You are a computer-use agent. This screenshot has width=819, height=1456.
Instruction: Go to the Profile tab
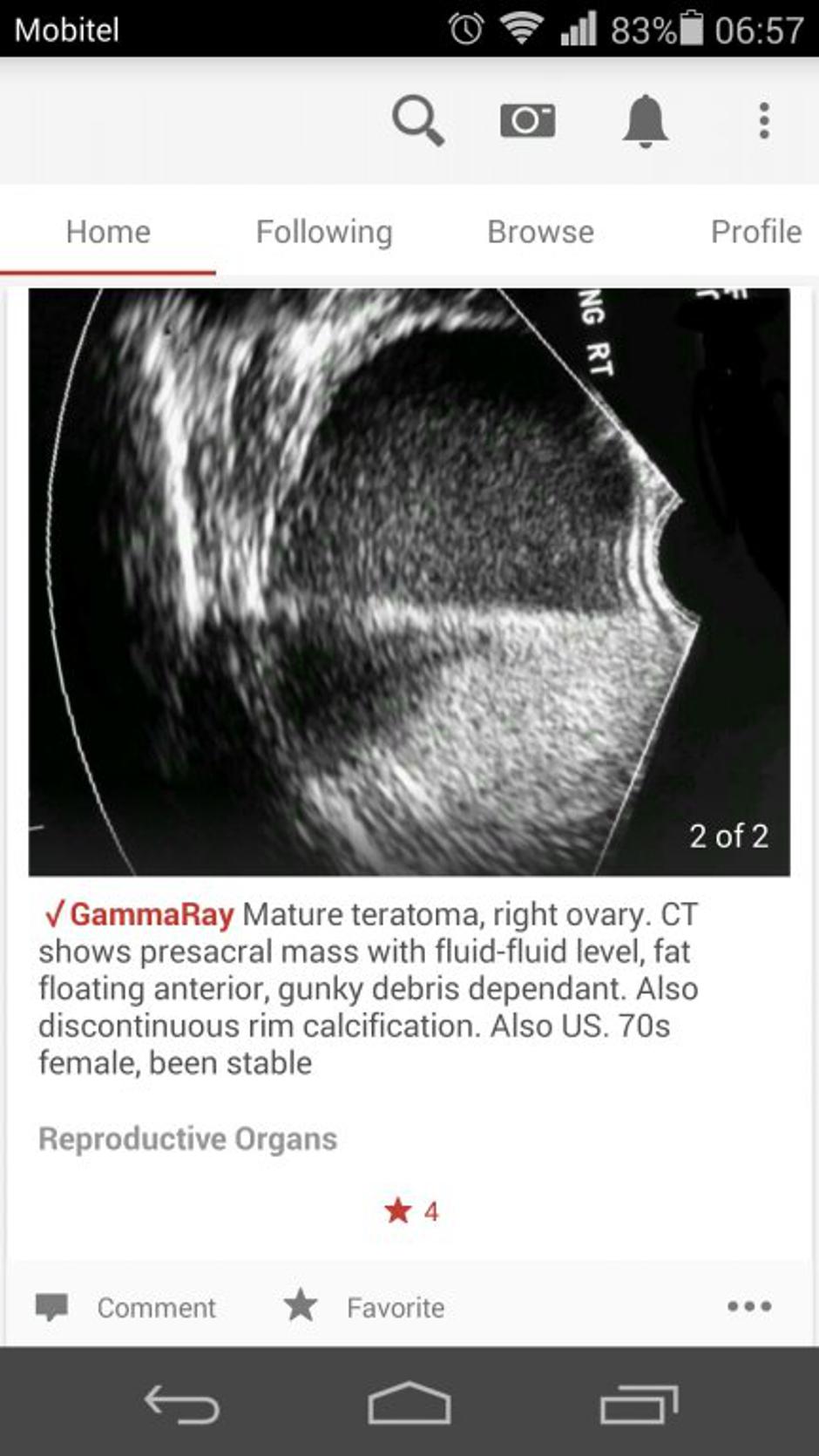755,232
